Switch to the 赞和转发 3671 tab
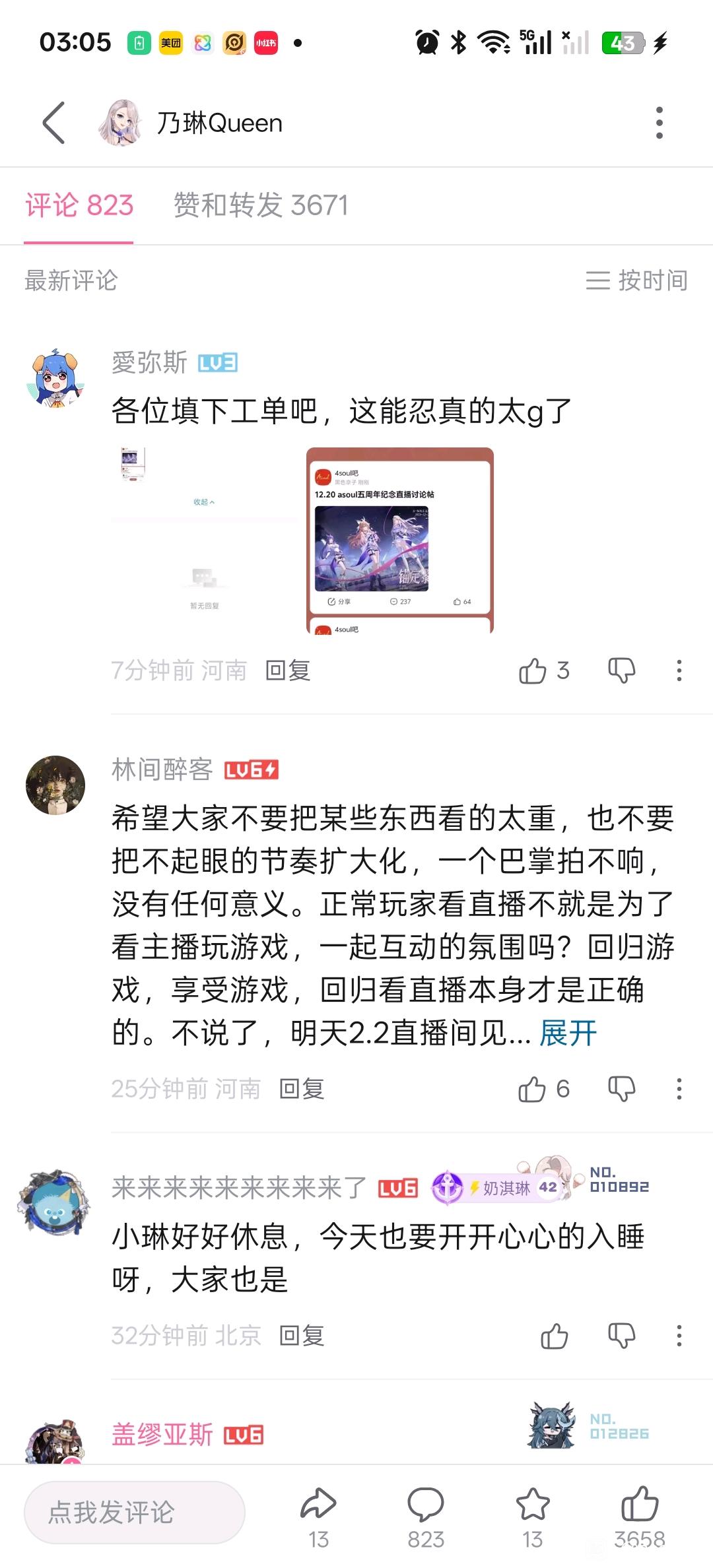The image size is (713, 1568). (x=260, y=205)
